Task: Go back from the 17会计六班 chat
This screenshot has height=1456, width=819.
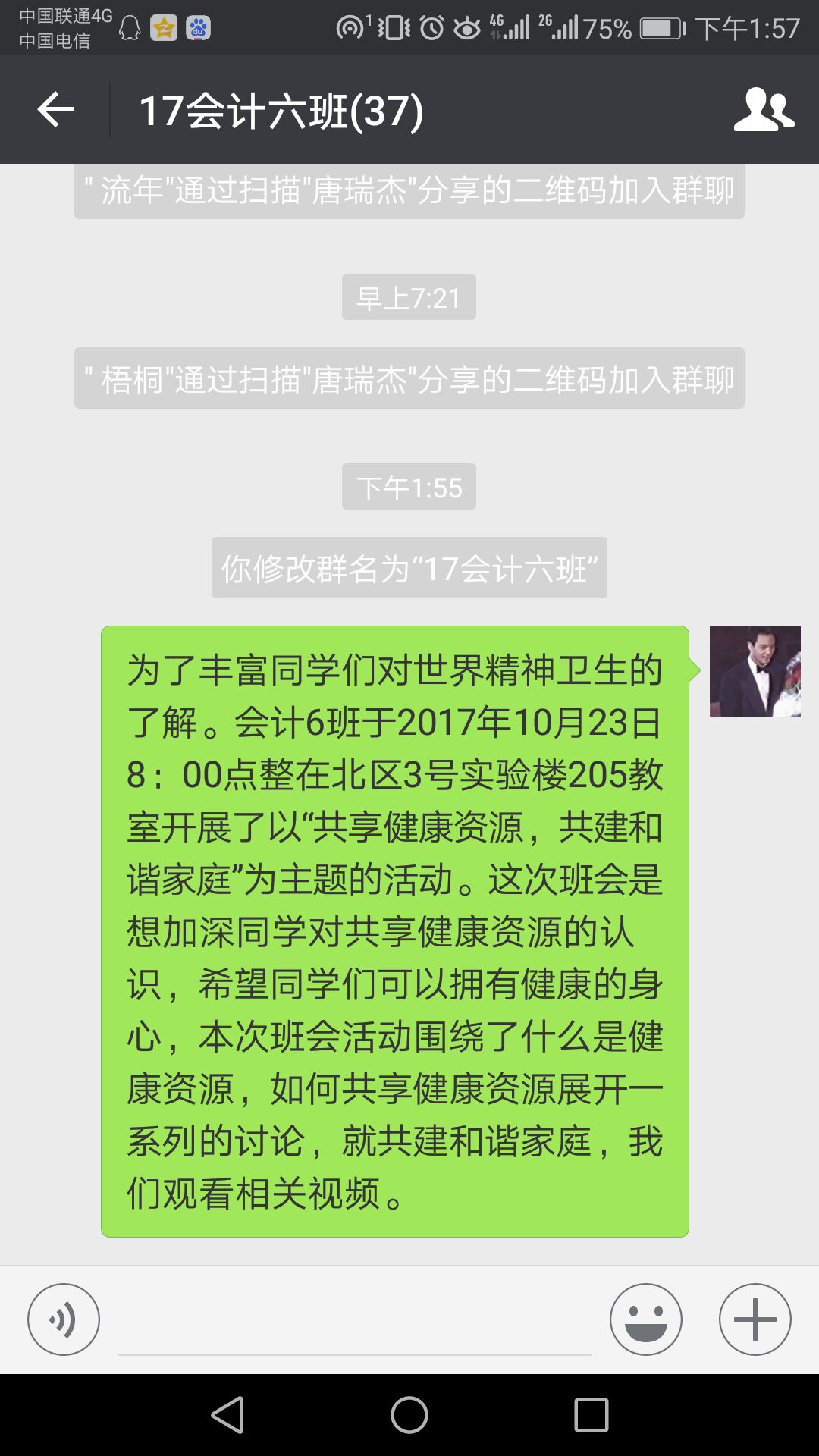Action: pos(55,110)
